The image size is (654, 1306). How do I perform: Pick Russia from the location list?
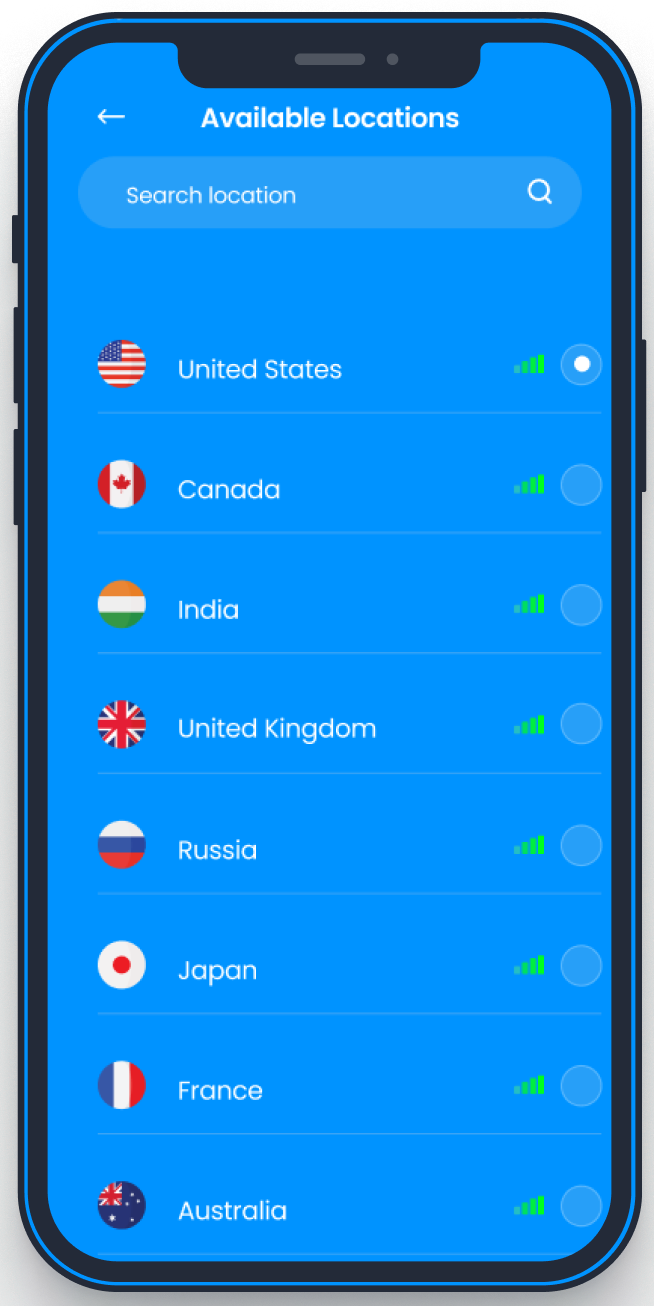coord(217,850)
